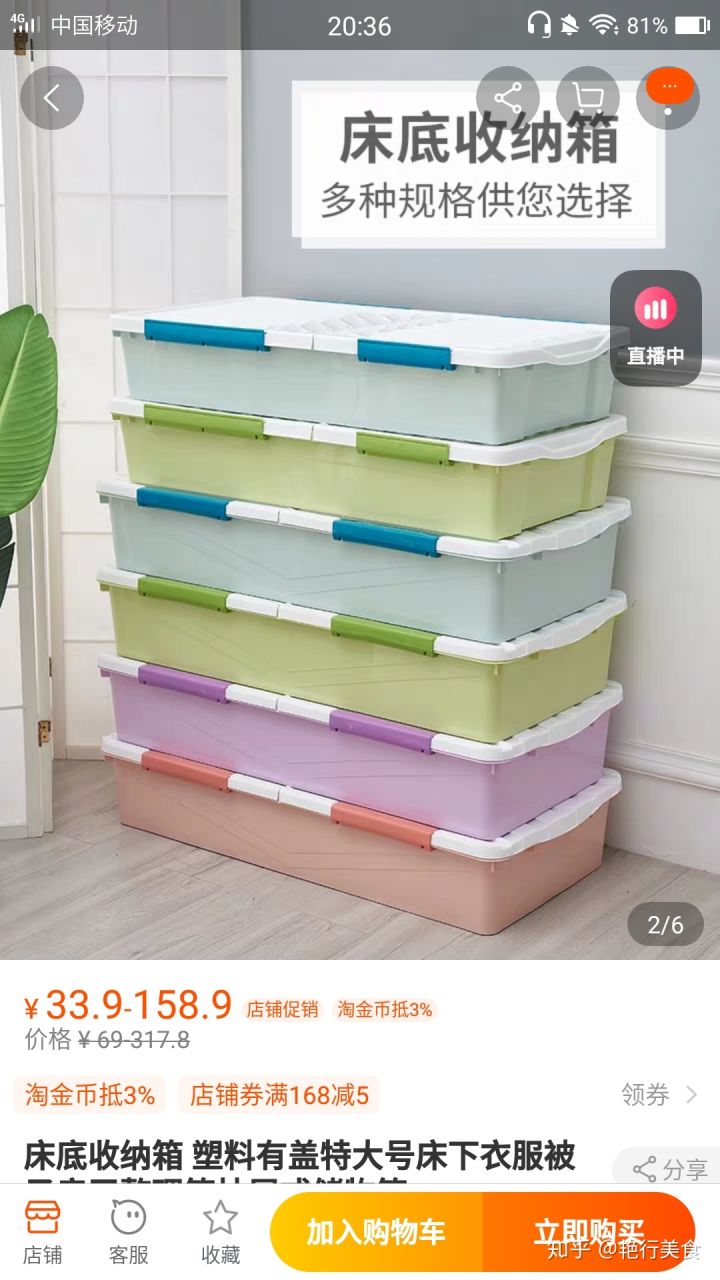The height and width of the screenshot is (1280, 720).
Task: Open the shopping cart icon
Action: pyautogui.click(x=588, y=98)
